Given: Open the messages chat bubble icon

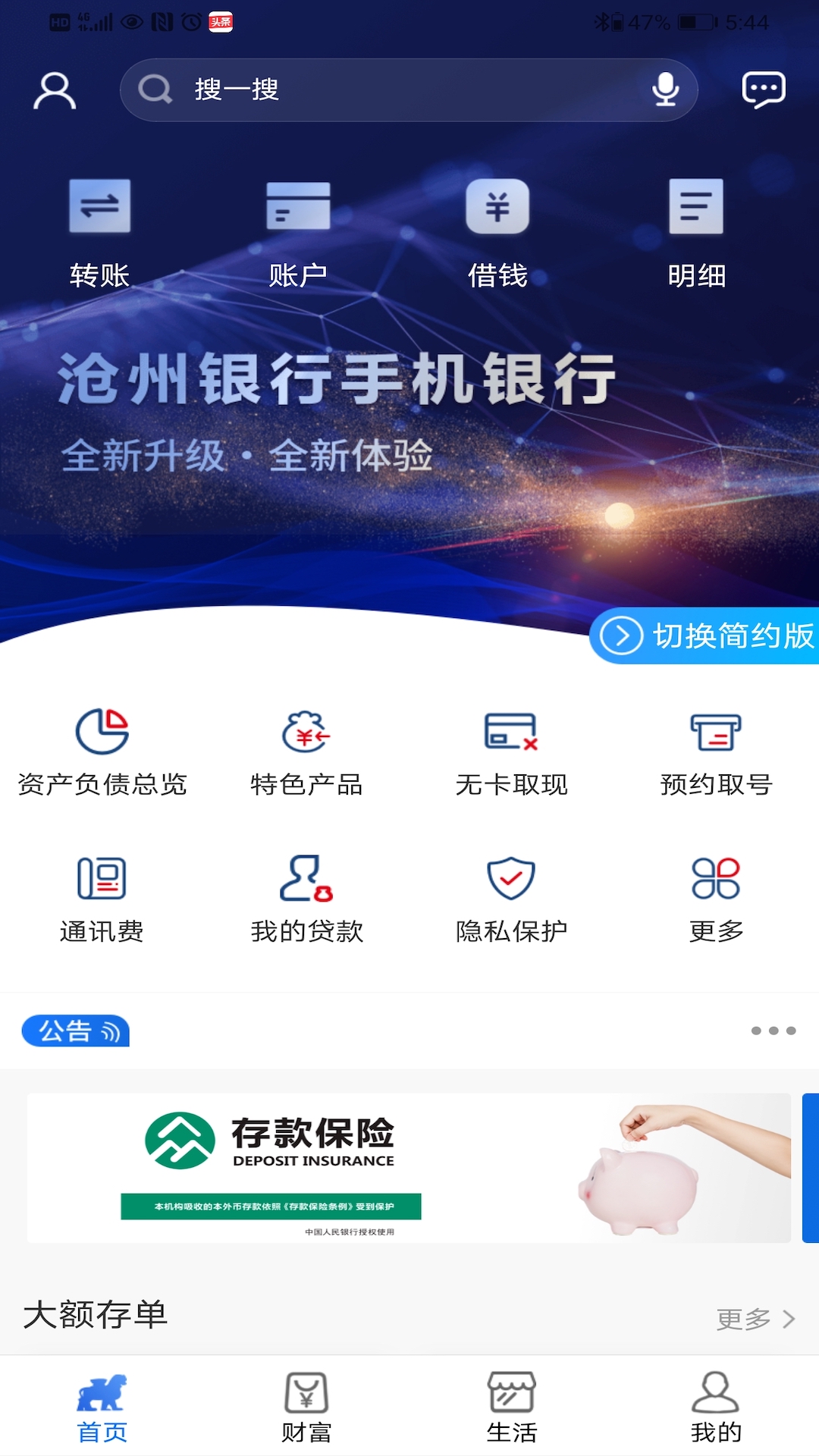Looking at the screenshot, I should 763,90.
